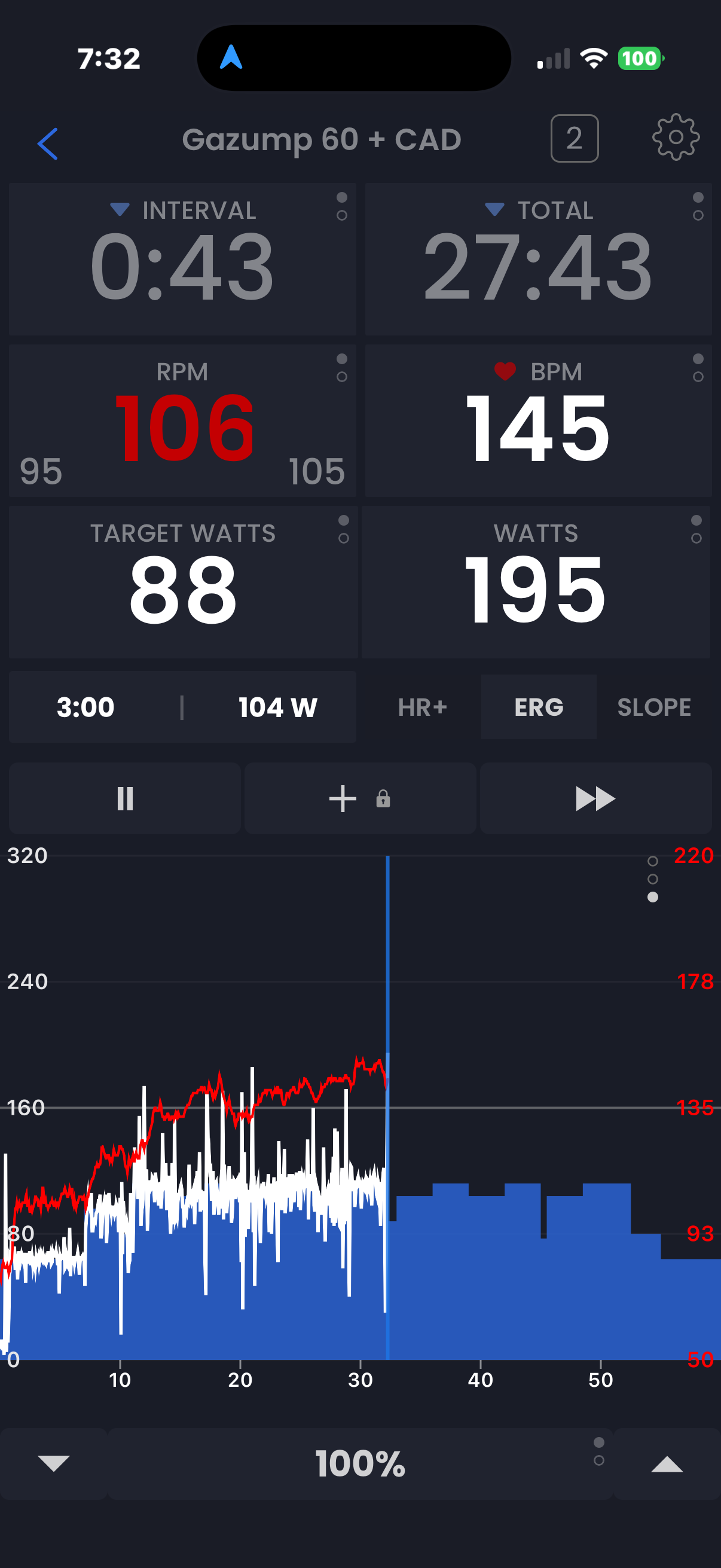Switch to HR+ mode

[422, 707]
